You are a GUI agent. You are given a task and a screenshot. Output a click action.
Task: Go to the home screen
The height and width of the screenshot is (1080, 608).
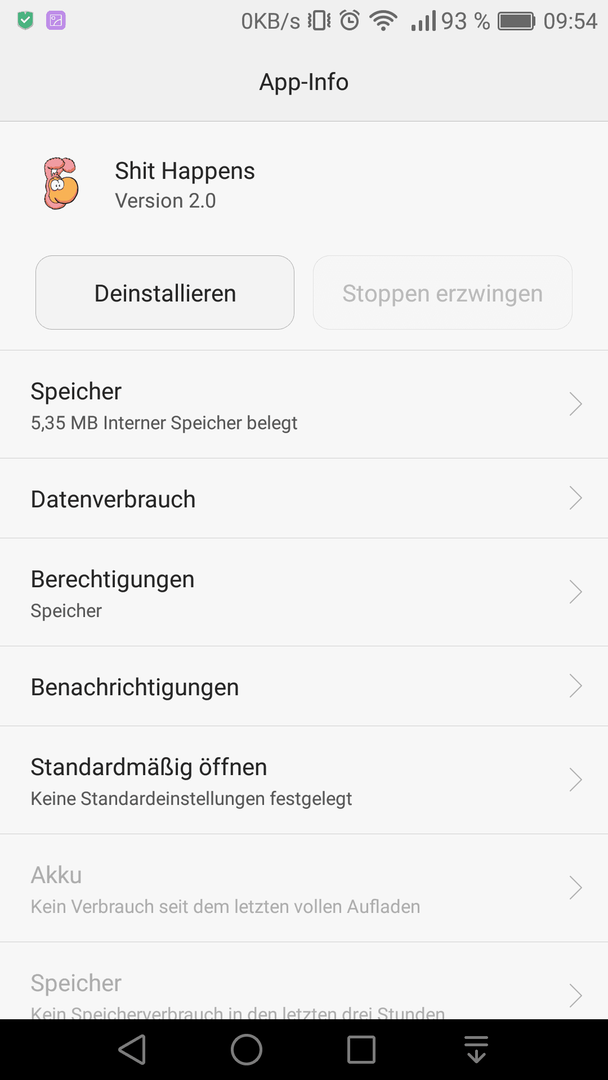247,1050
